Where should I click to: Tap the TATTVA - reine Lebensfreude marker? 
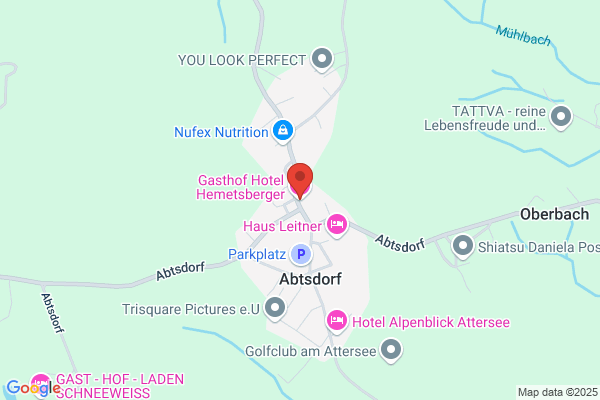[x=561, y=117]
